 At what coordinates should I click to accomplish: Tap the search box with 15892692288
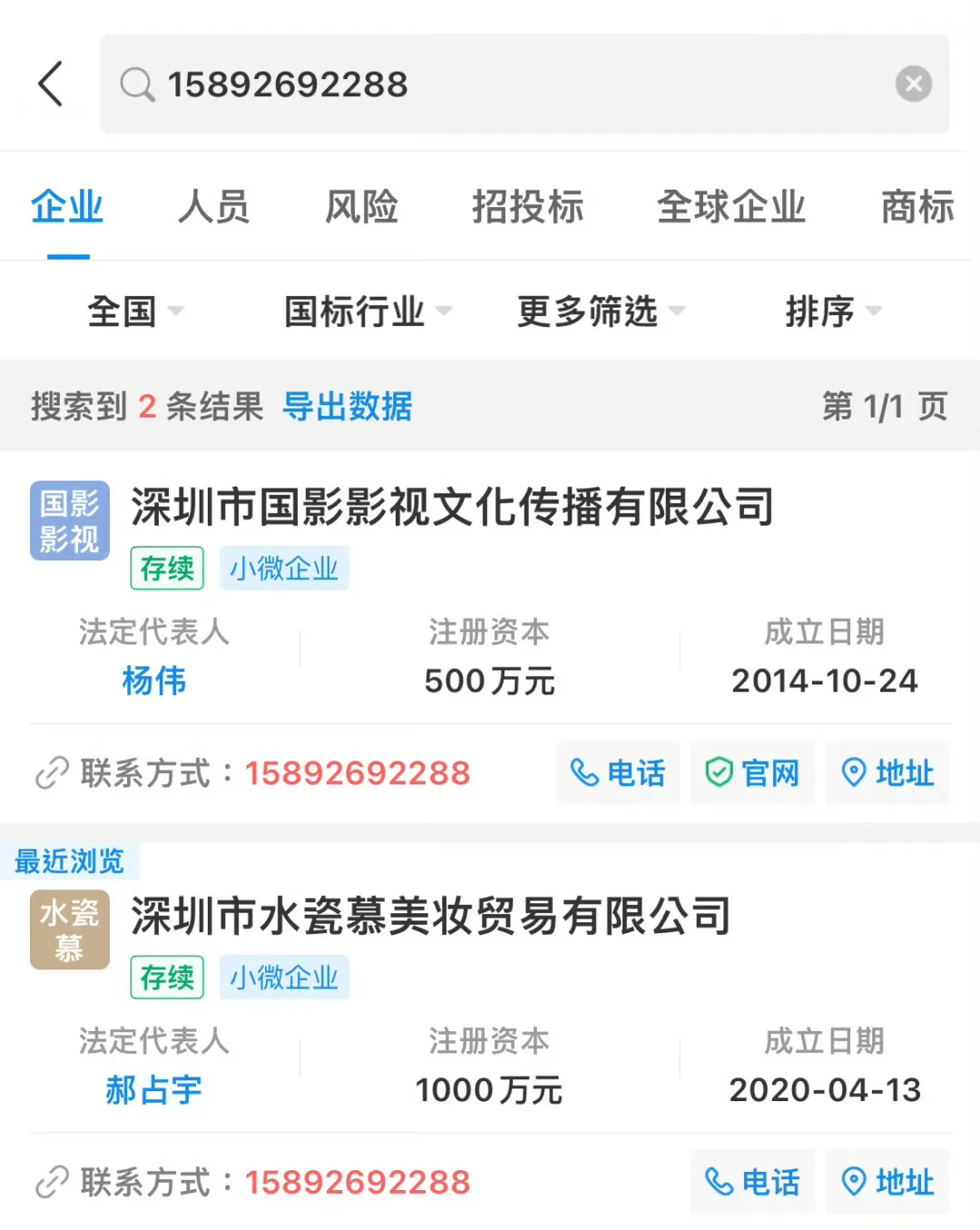click(x=508, y=84)
